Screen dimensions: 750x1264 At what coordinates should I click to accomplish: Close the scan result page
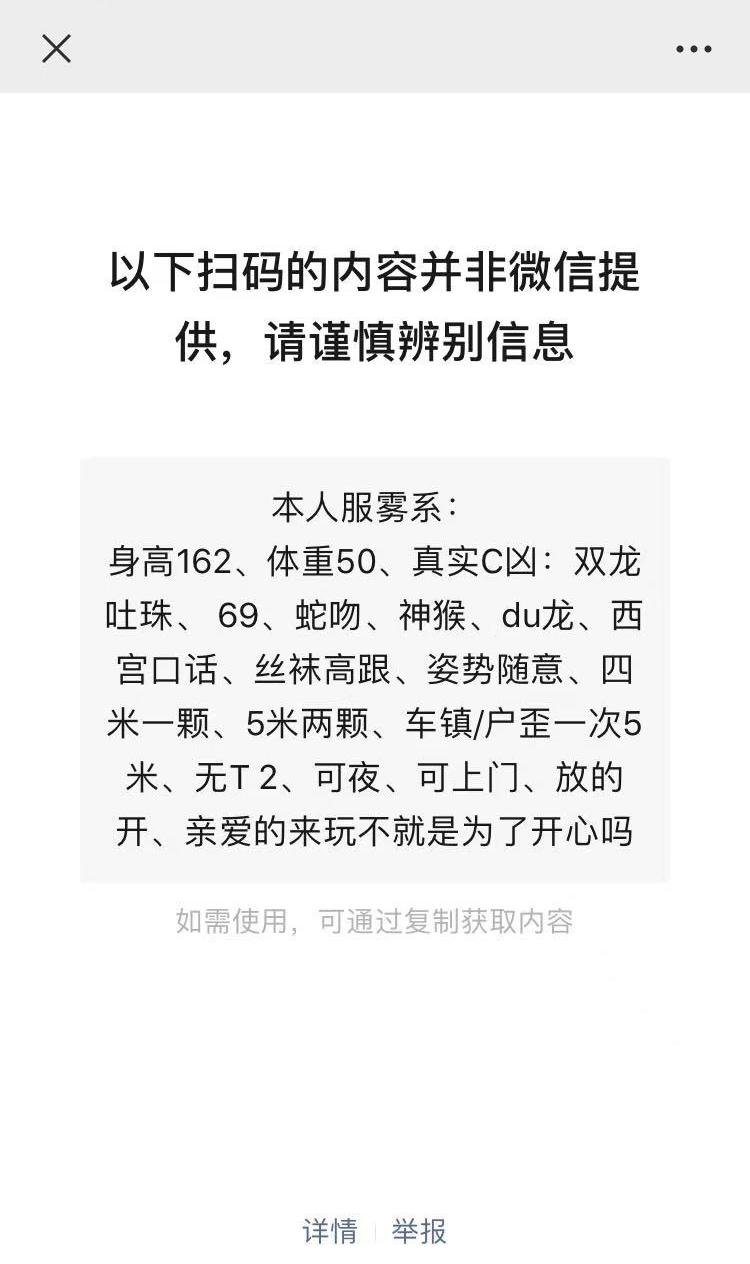pyautogui.click(x=56, y=48)
